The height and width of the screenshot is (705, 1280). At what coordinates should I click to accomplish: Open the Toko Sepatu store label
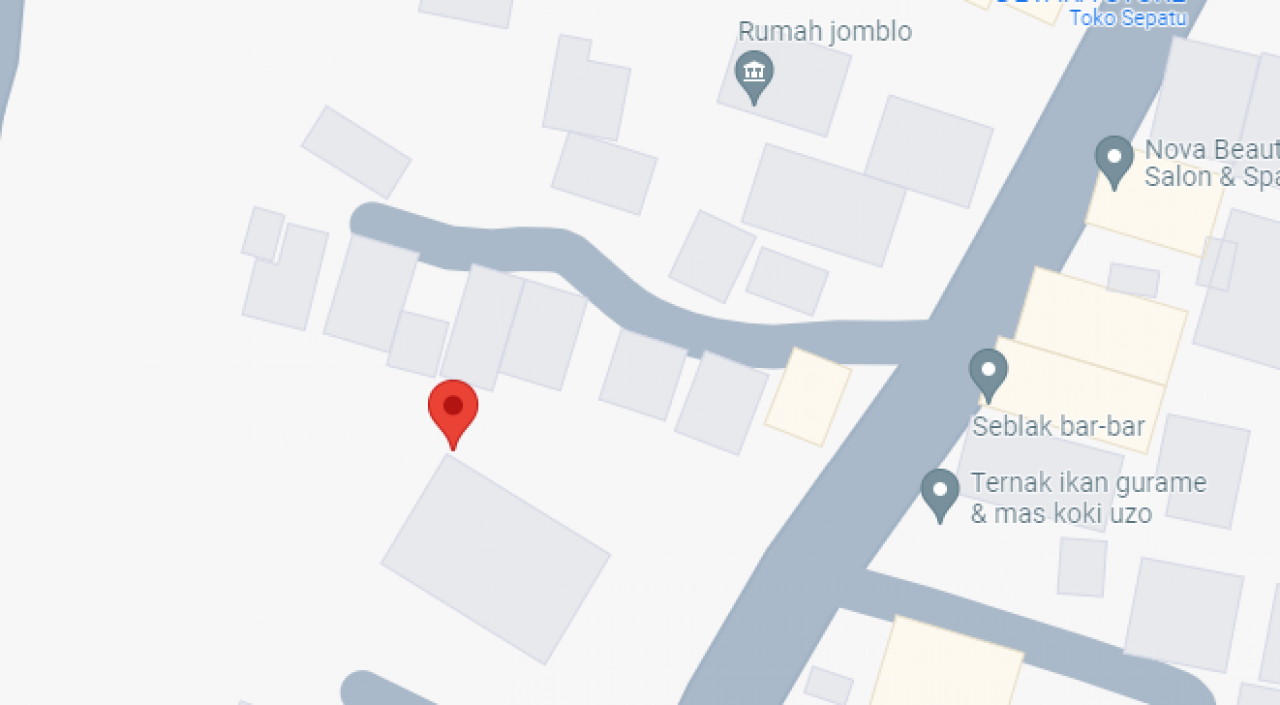1127,17
